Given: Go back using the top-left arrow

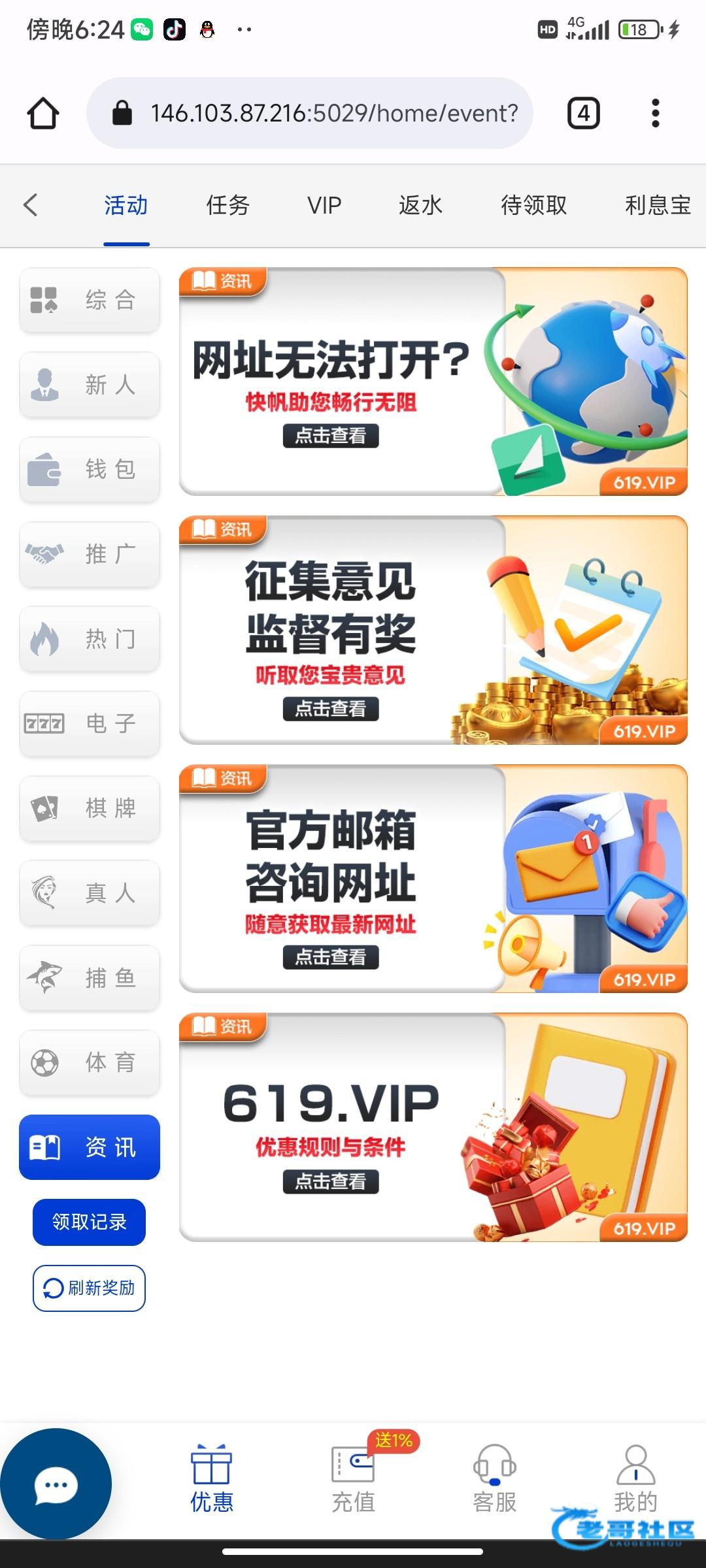Looking at the screenshot, I should point(31,205).
